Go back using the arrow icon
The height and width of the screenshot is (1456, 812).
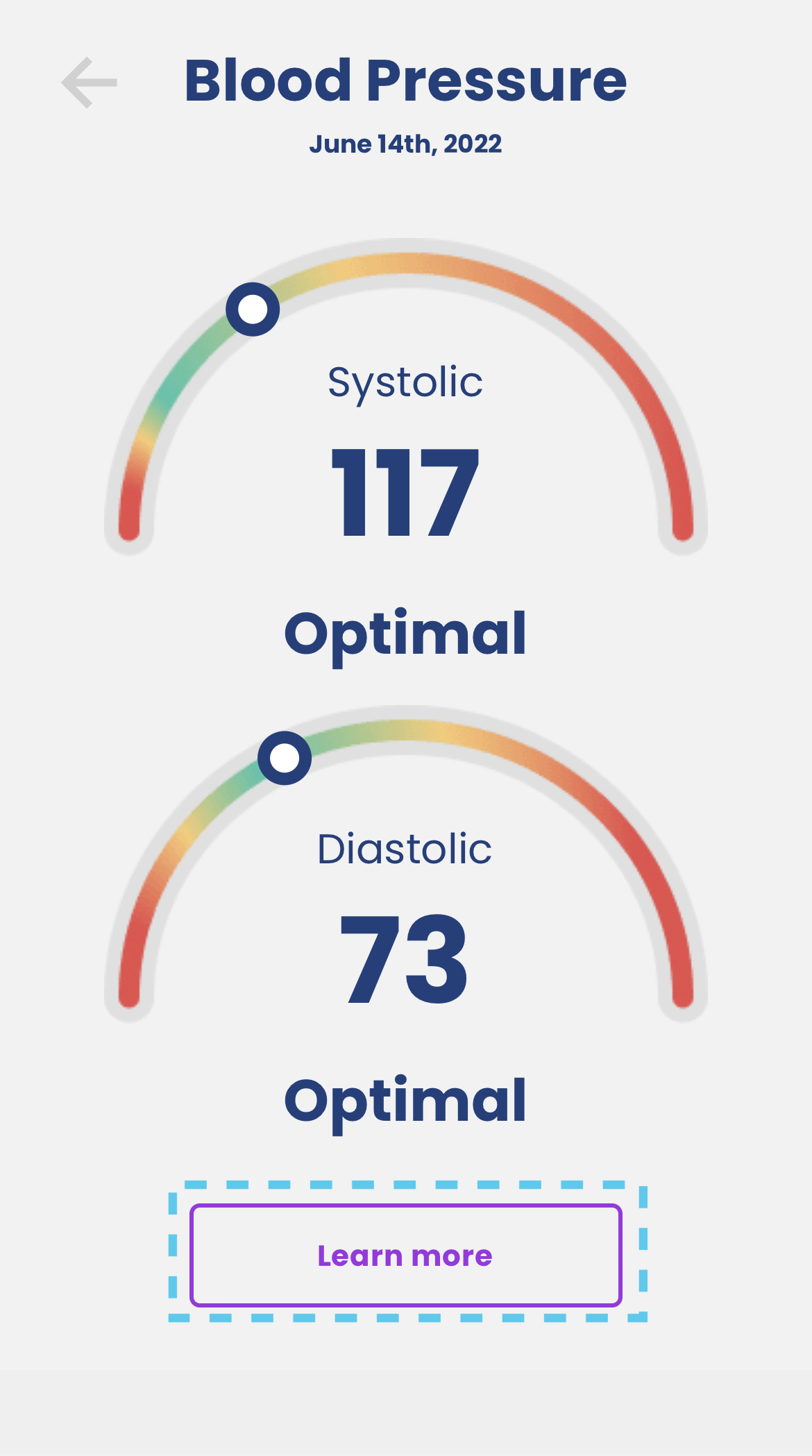tap(90, 83)
